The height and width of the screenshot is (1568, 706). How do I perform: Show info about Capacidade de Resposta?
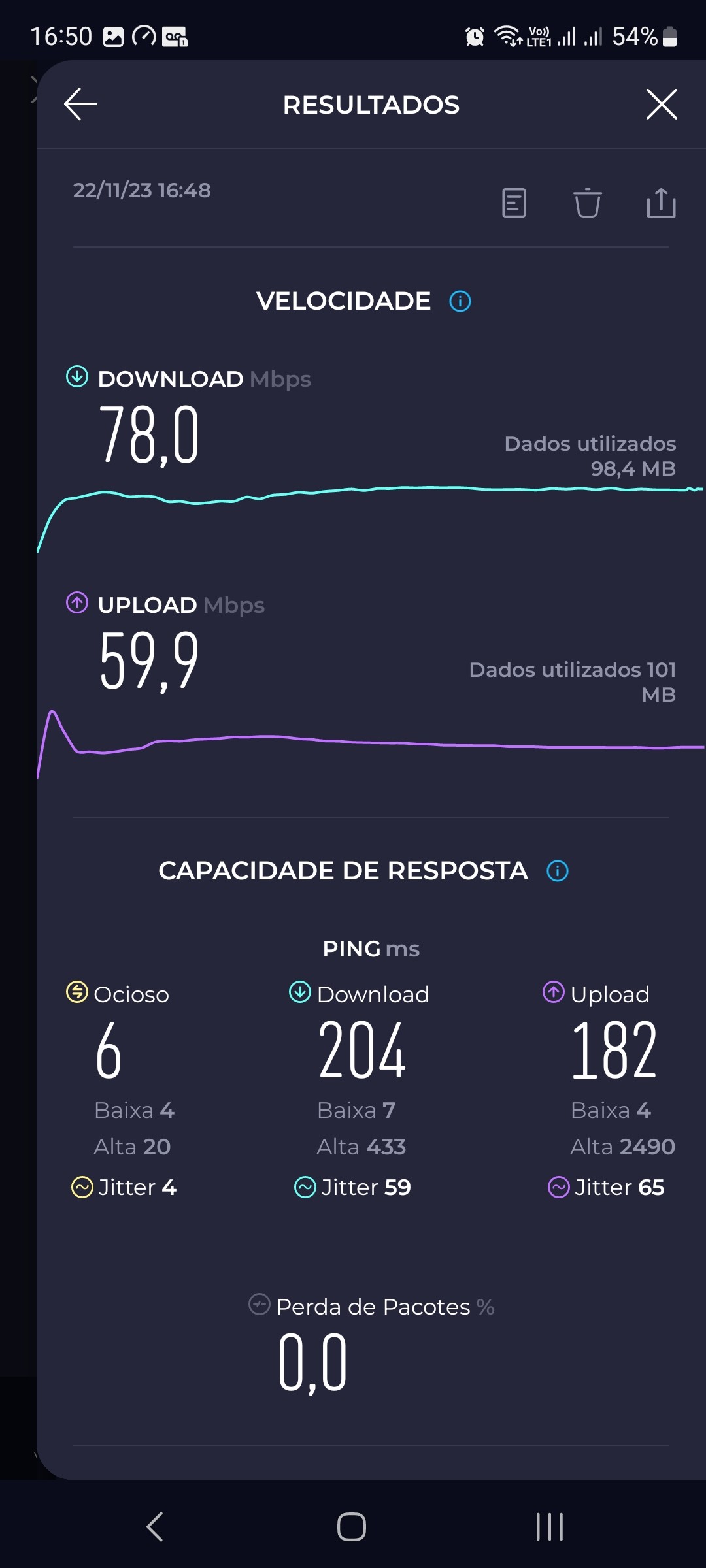click(558, 871)
